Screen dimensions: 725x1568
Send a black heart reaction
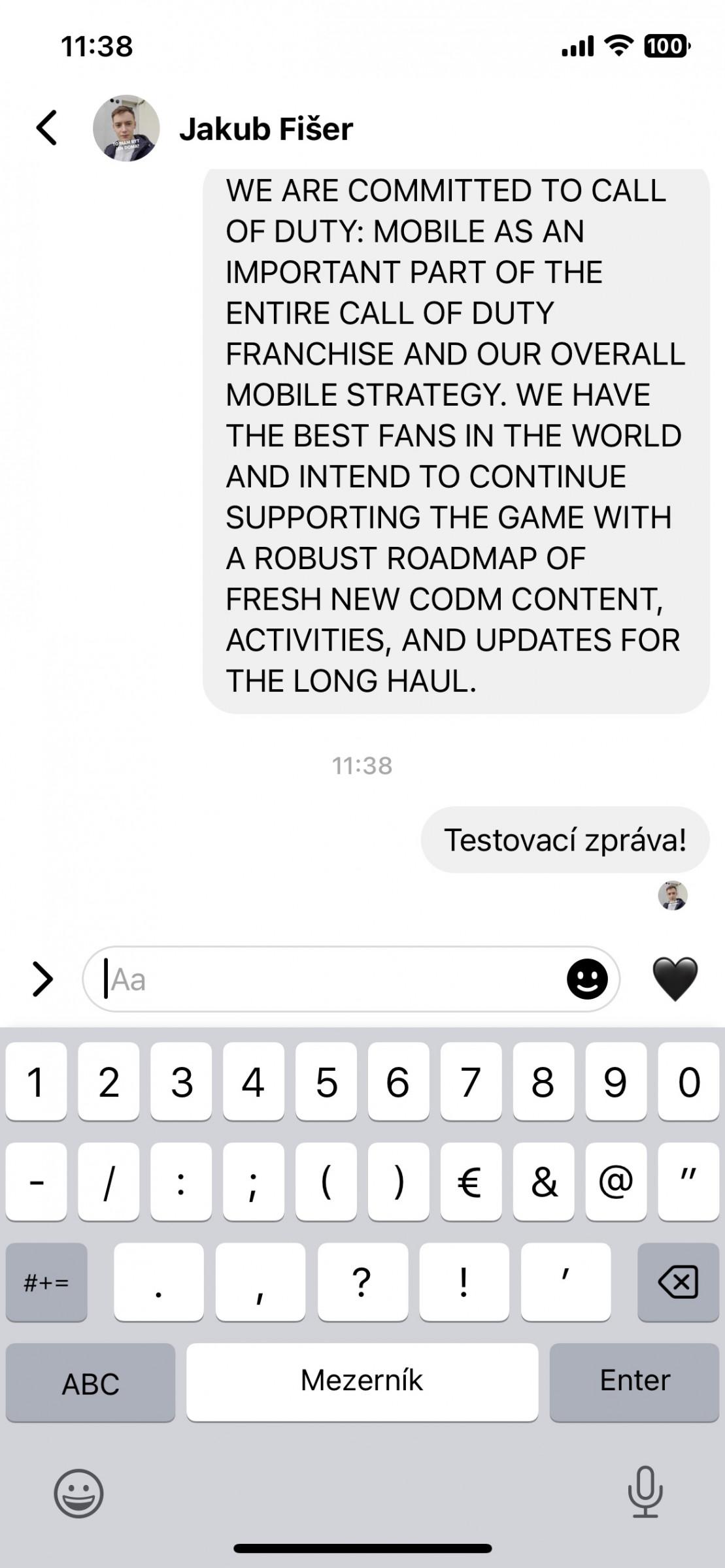tap(675, 979)
